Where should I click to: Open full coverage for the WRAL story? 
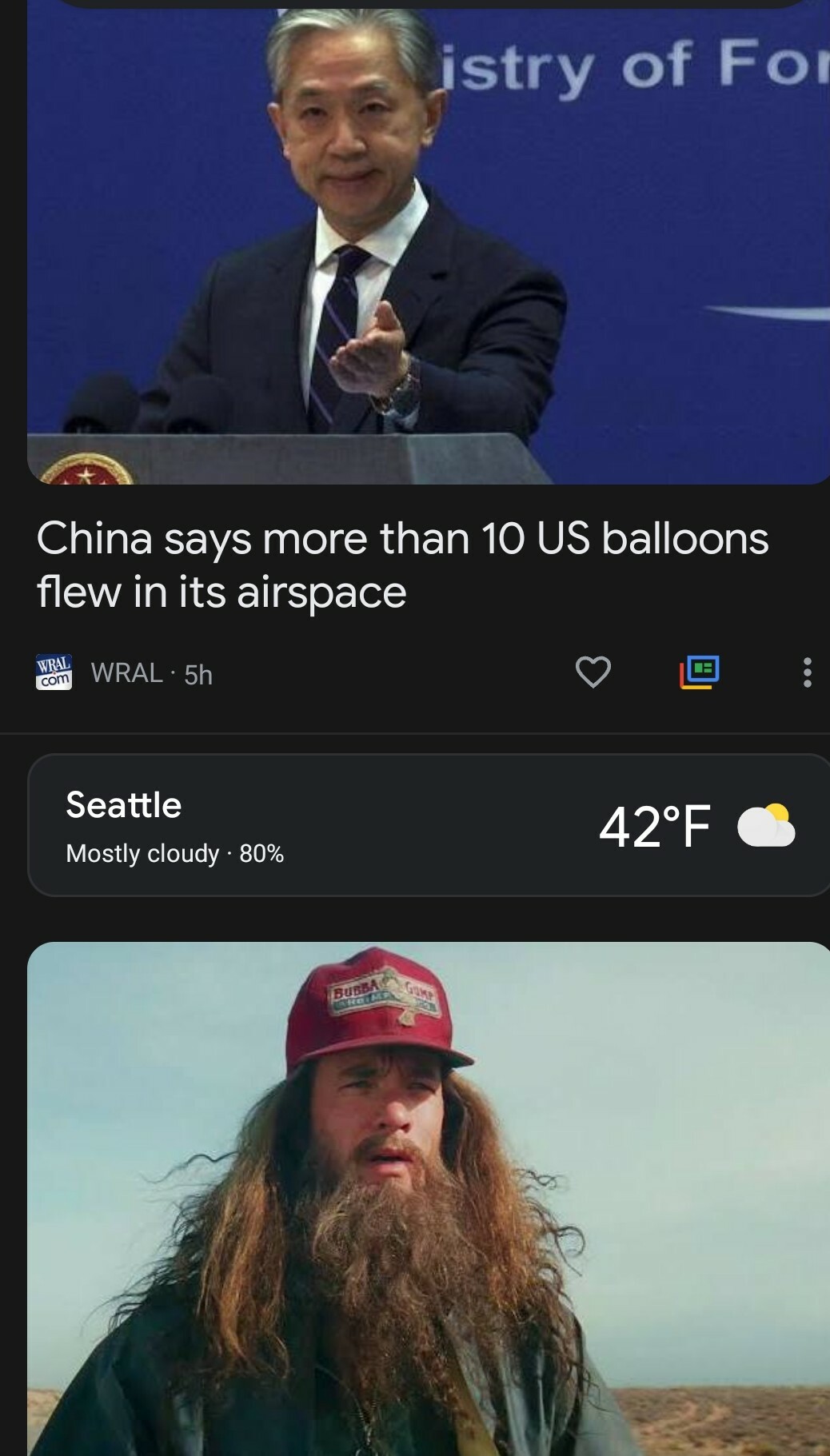(x=700, y=672)
